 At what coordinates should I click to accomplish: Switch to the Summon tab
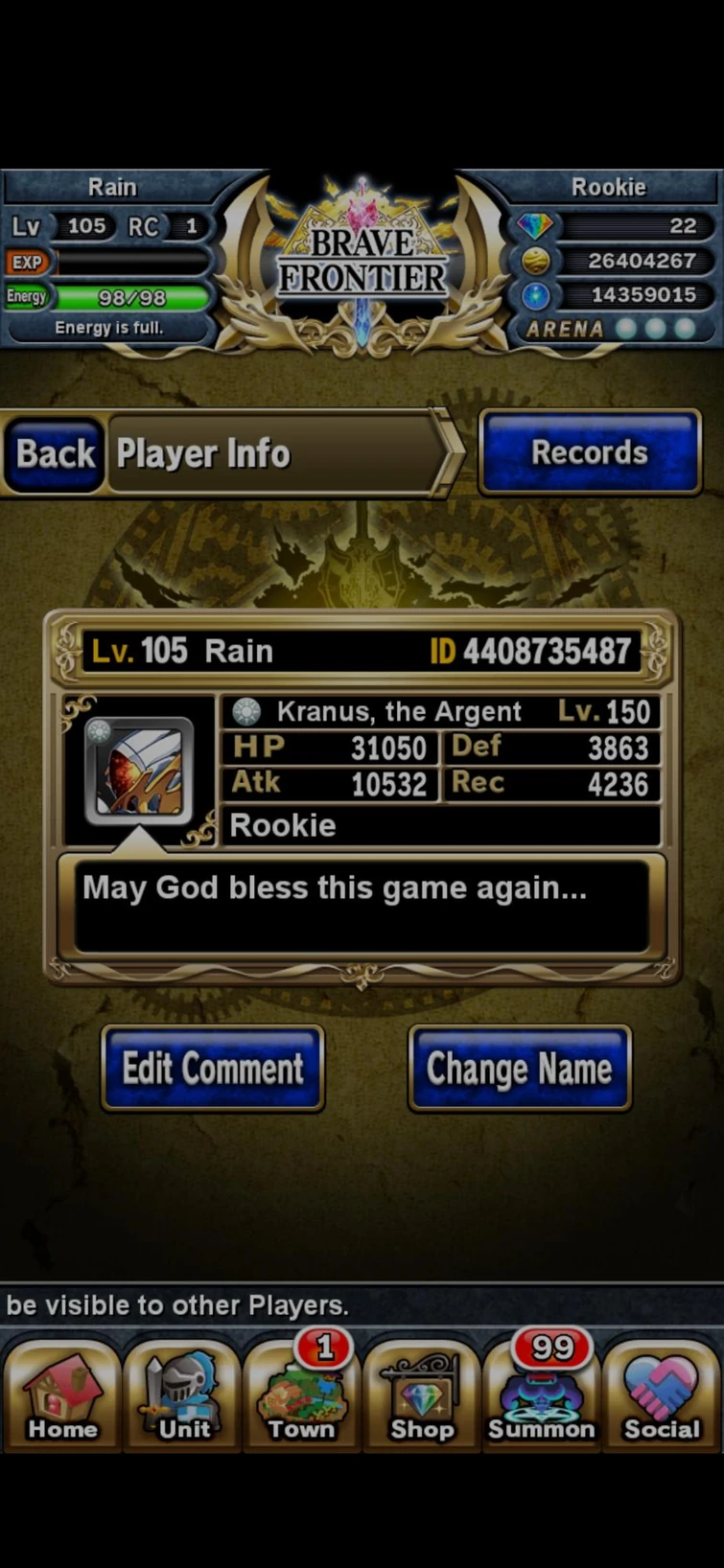[542, 1396]
